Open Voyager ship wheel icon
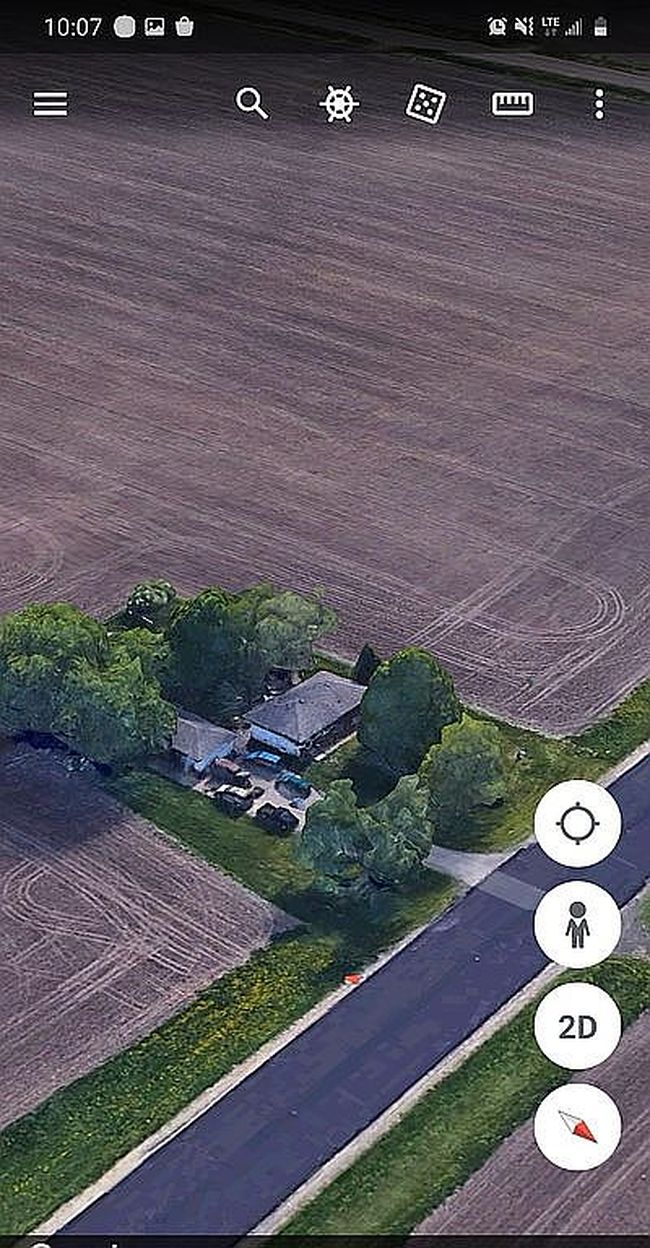650x1248 pixels. [x=339, y=104]
